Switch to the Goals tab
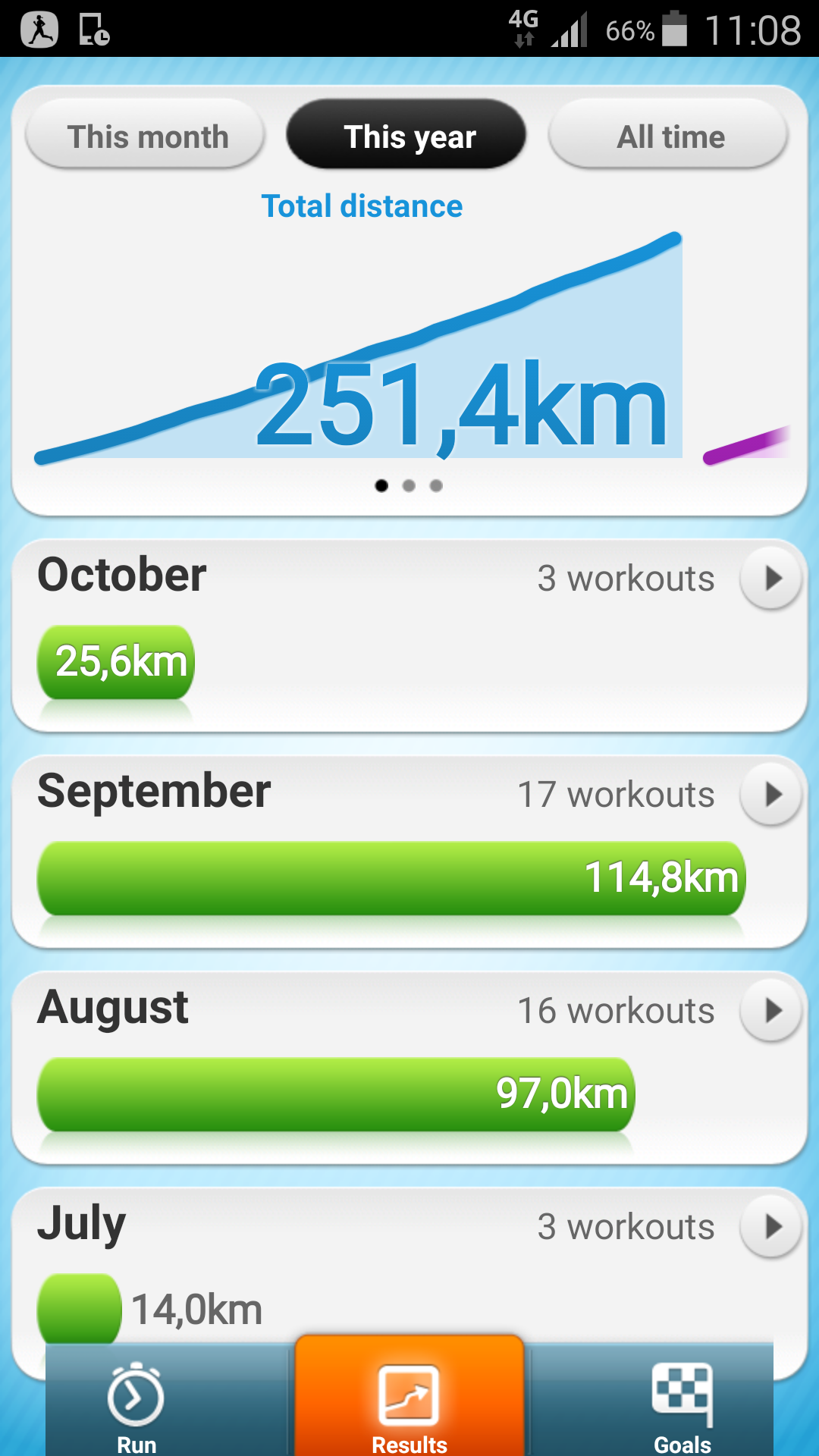 (682, 1403)
